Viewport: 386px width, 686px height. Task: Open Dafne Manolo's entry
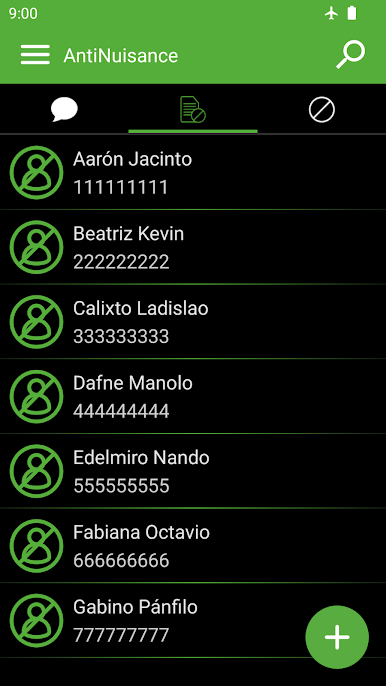193,396
